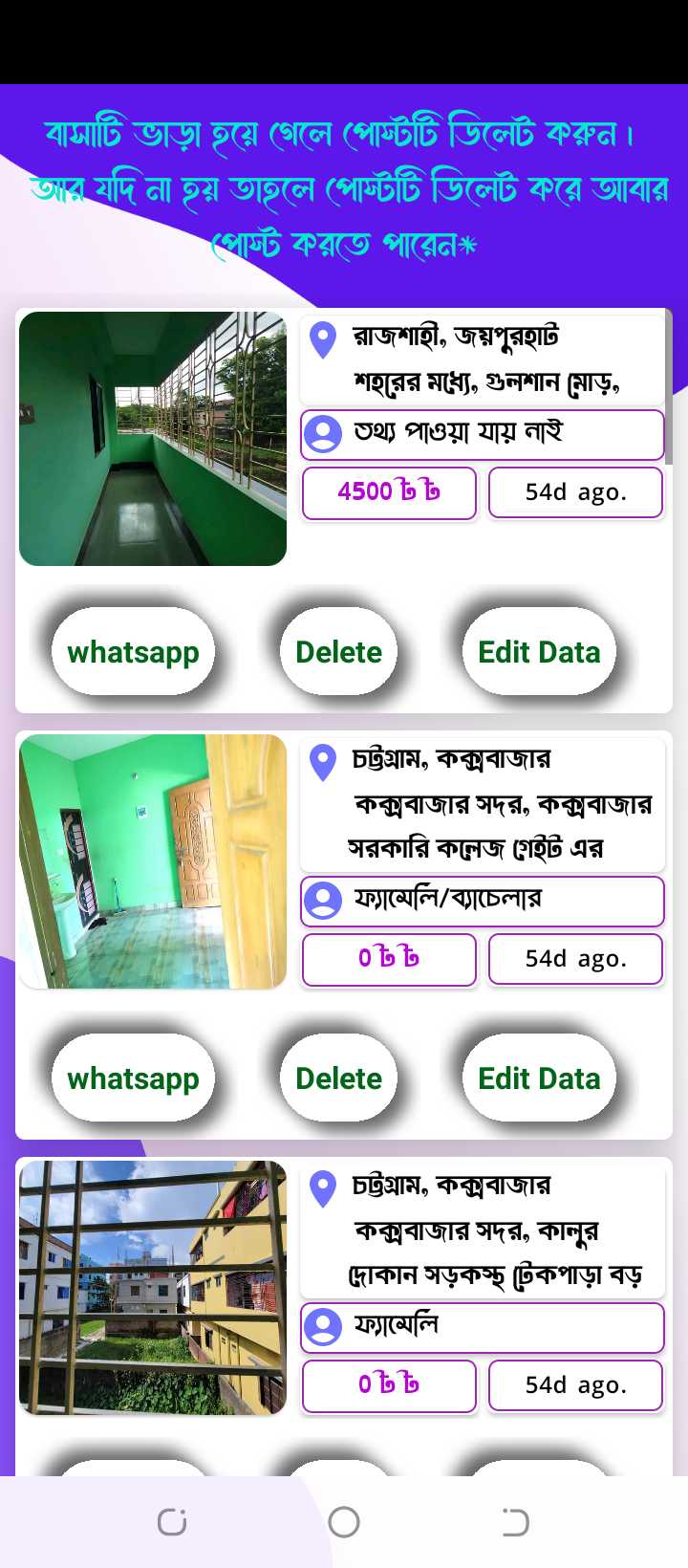Screen dimensions: 688x1568
Task: Edit Data for the family/bachelor listing
Action: click(x=539, y=1078)
